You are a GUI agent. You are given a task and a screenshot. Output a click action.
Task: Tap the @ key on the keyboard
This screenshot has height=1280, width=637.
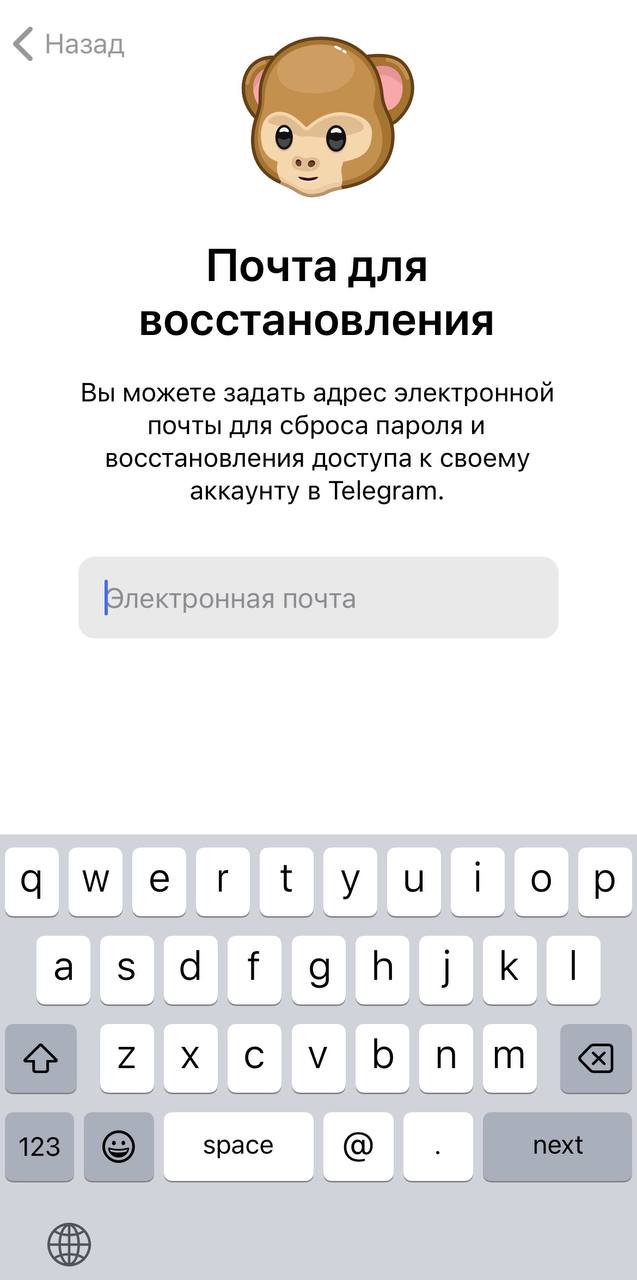(x=358, y=1146)
